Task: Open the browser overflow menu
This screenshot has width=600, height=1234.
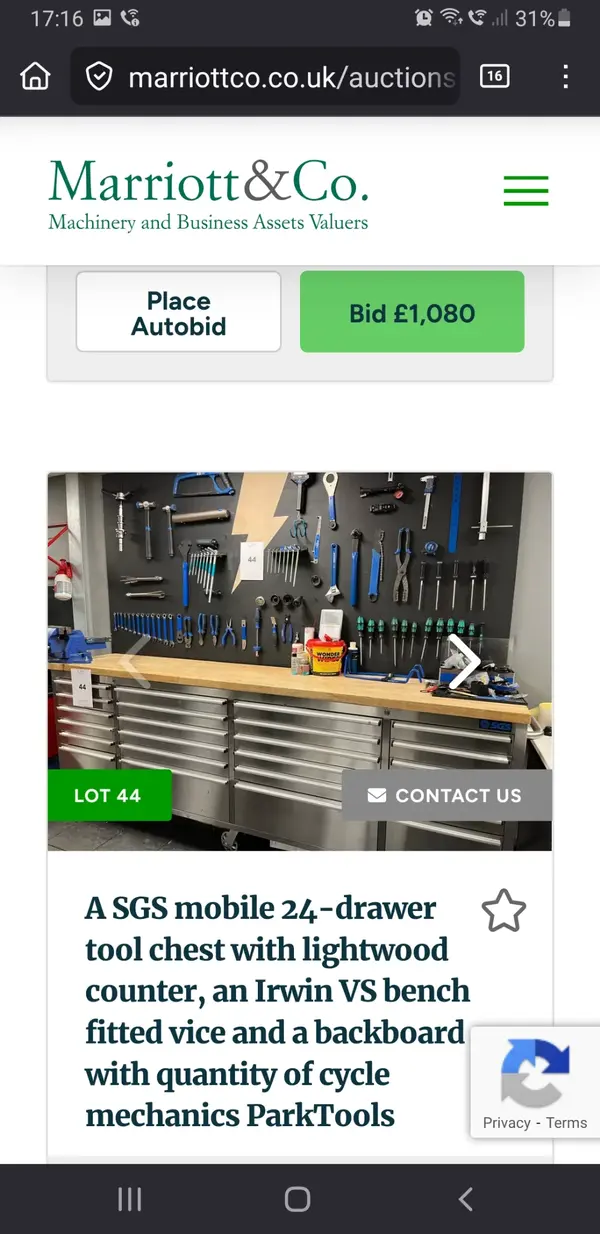Action: click(565, 76)
